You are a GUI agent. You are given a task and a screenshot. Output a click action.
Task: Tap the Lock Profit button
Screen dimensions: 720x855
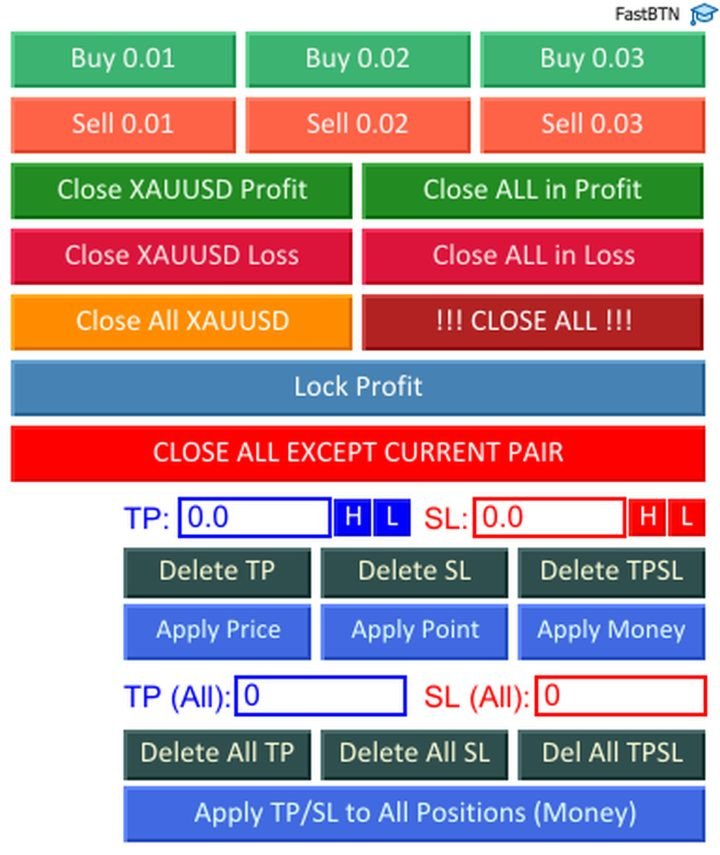(358, 387)
